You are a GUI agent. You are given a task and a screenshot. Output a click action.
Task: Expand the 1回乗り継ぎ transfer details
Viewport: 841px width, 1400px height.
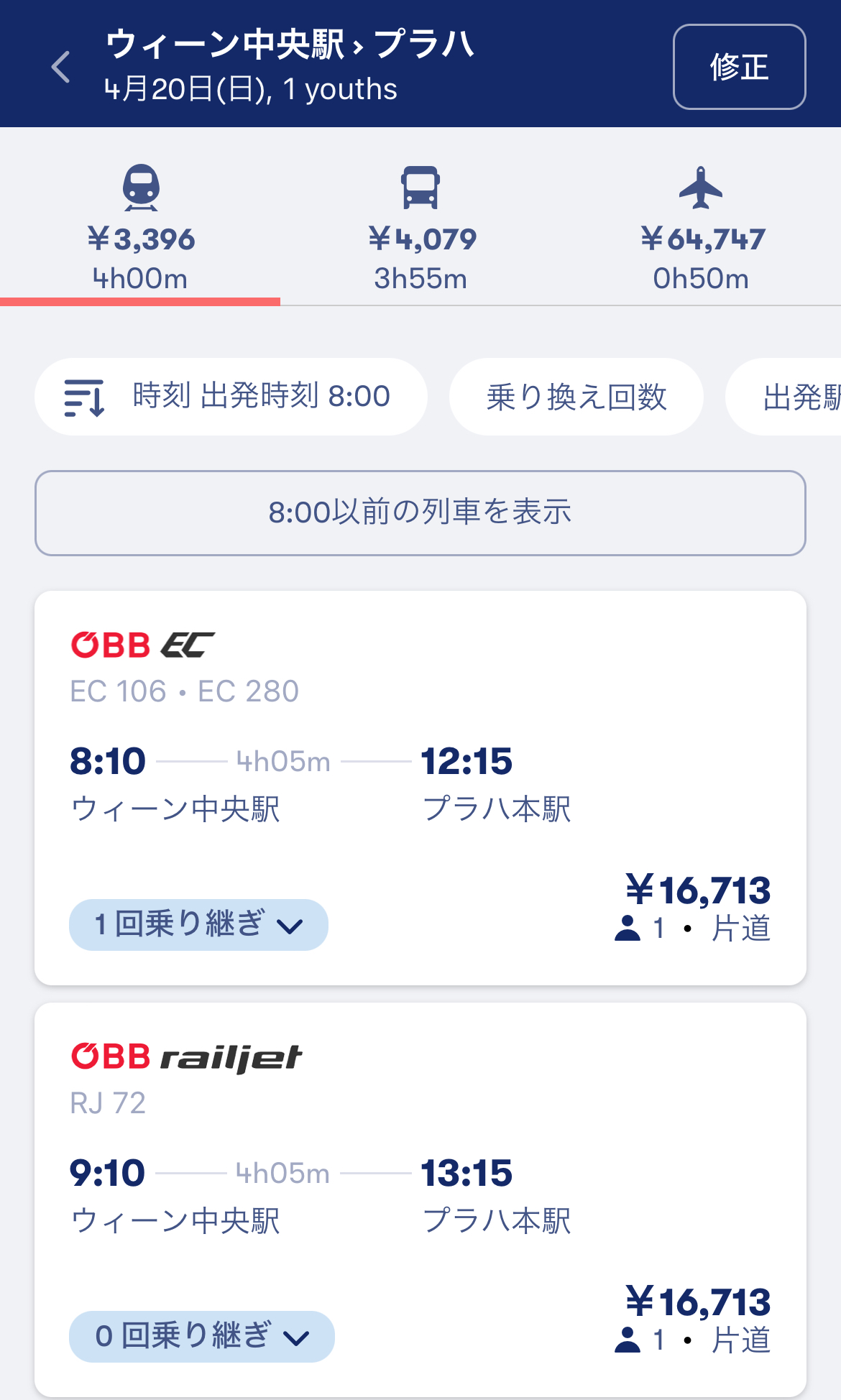tap(198, 925)
